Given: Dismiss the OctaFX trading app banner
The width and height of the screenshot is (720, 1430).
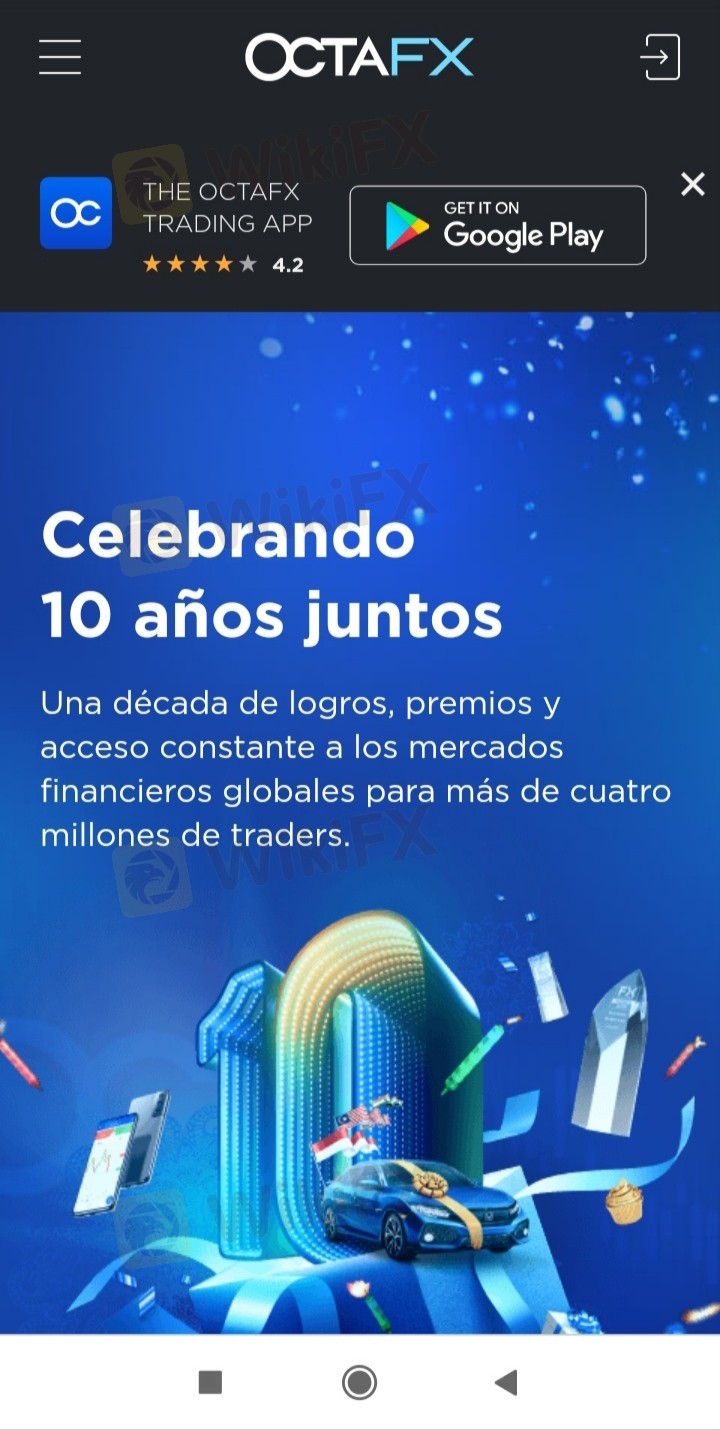Looking at the screenshot, I should (692, 184).
